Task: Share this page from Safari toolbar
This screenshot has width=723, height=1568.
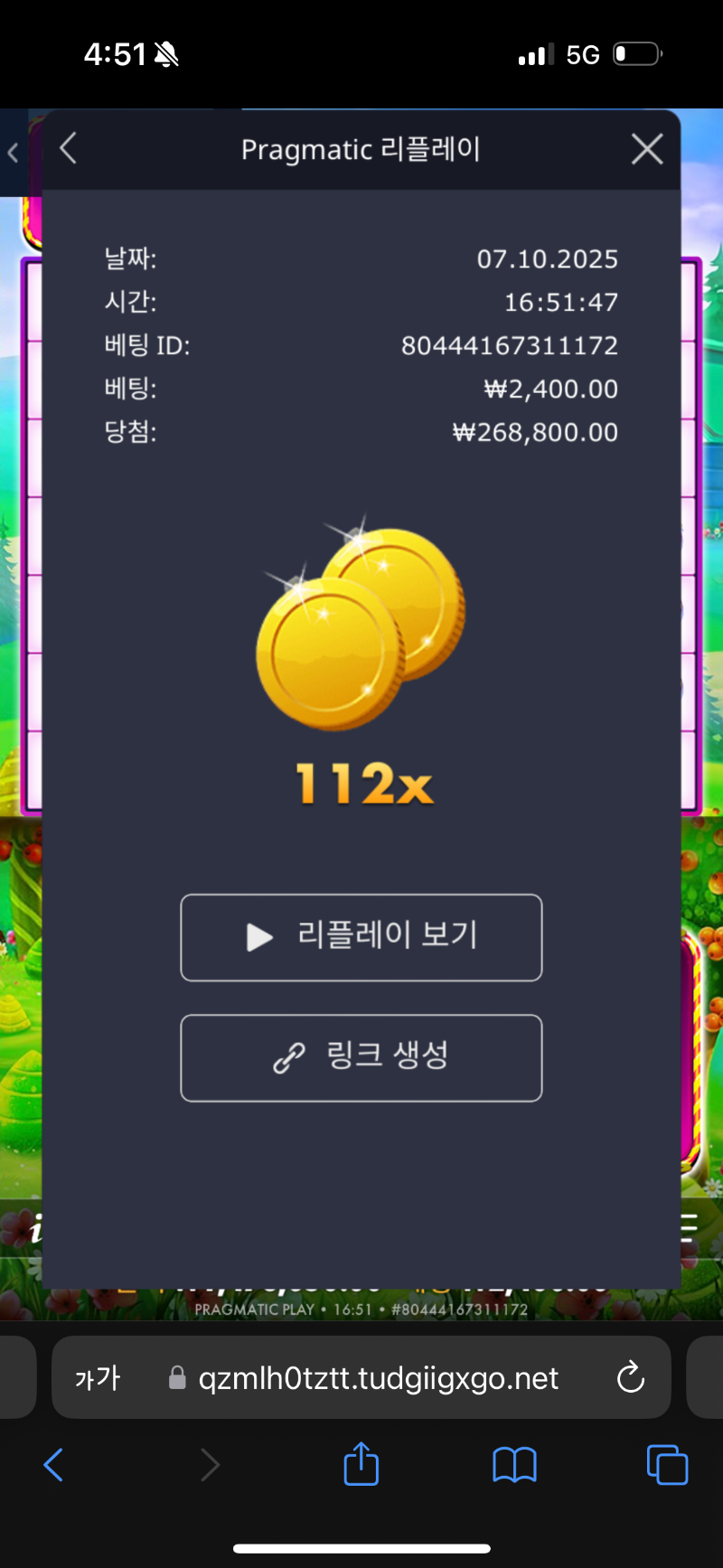Action: [361, 1464]
